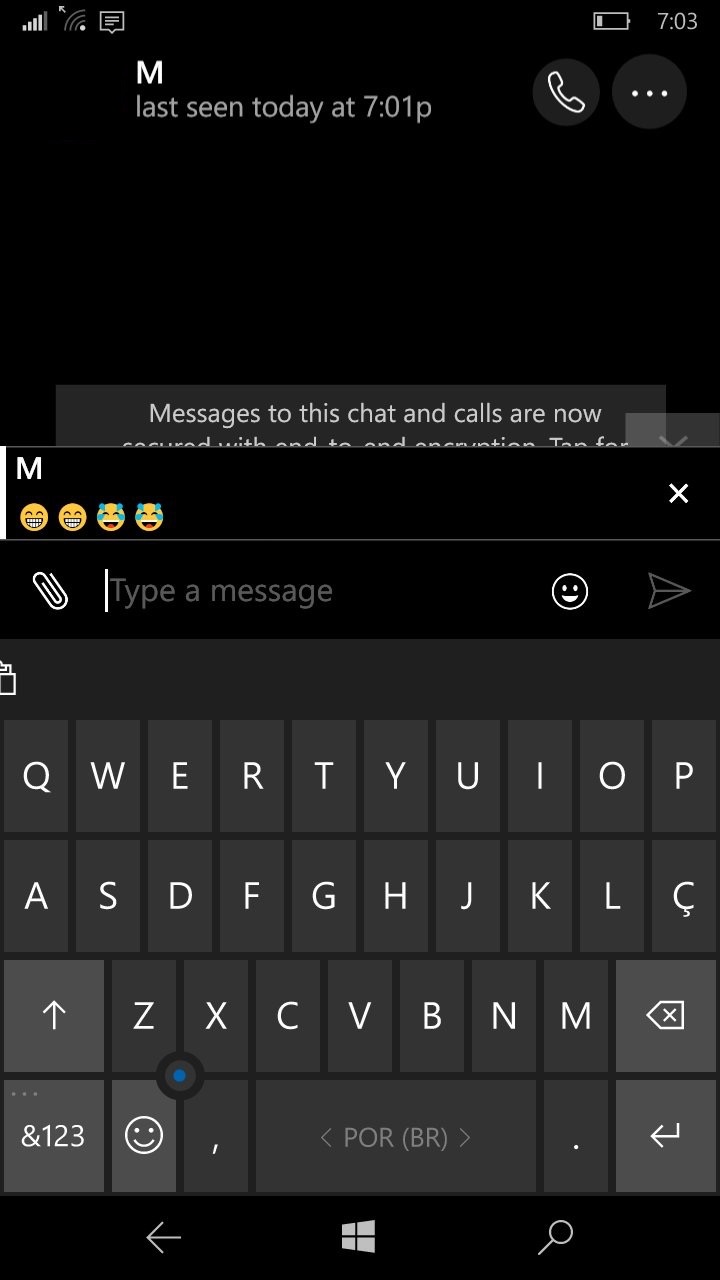Viewport: 720px width, 1280px height.
Task: Tap the enter key on the keyboard
Action: tap(665, 1136)
